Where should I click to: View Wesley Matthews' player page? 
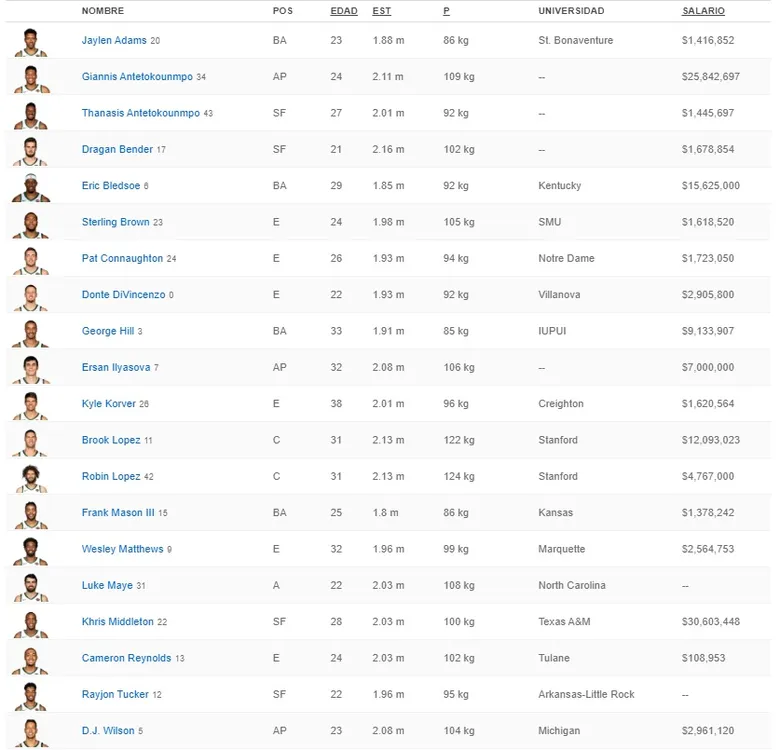click(122, 549)
